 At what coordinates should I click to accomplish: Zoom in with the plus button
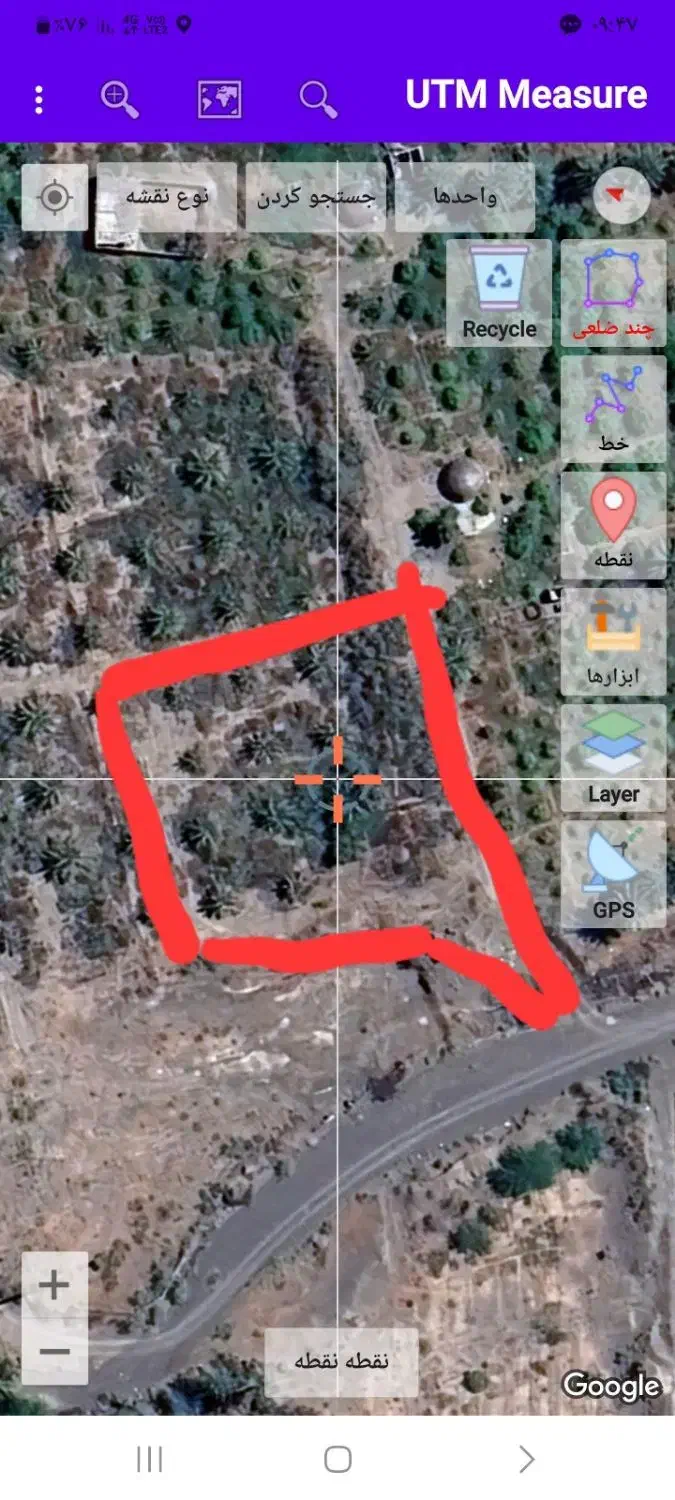point(55,1285)
